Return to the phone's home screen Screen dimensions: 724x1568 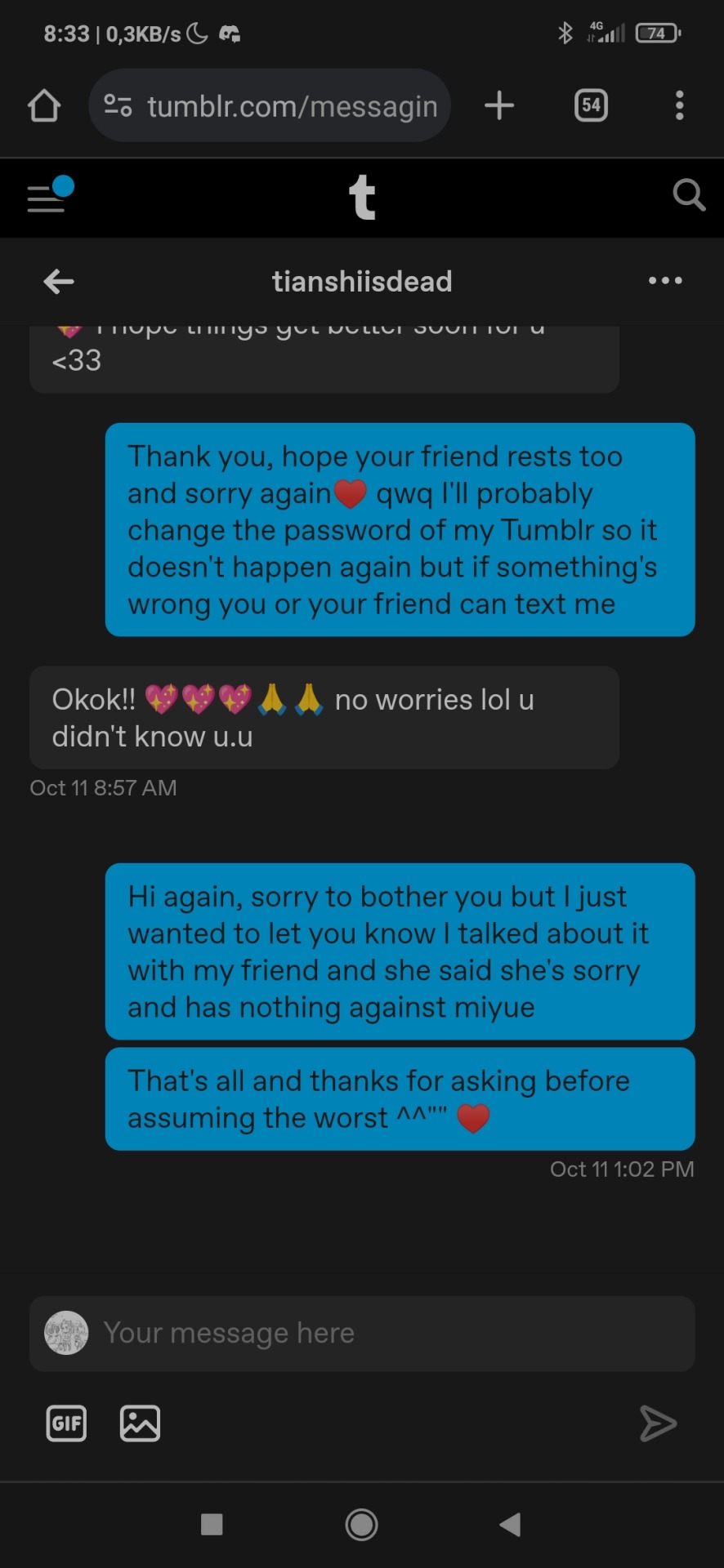point(361,1524)
